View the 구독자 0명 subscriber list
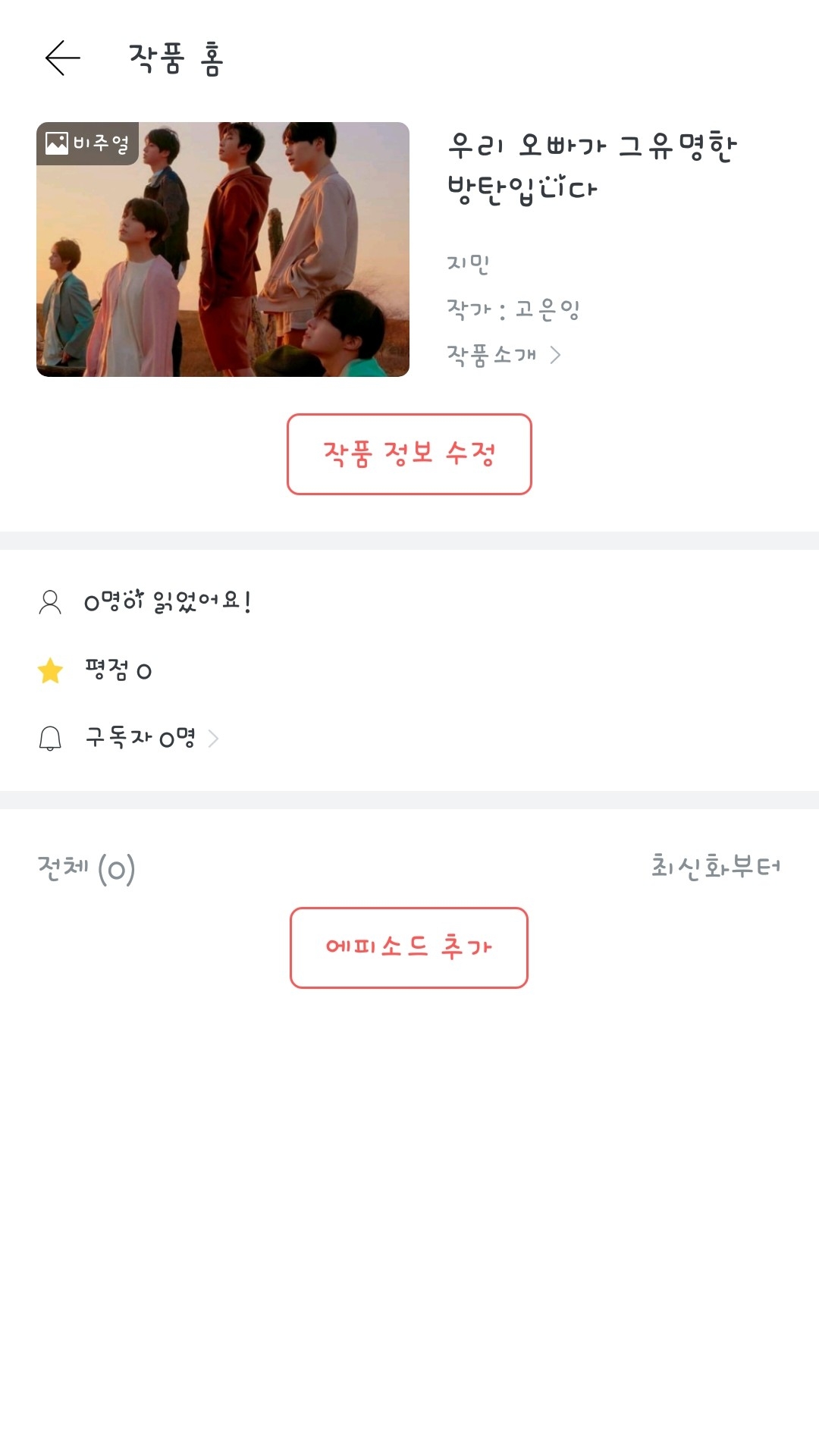This screenshot has width=819, height=1456. pyautogui.click(x=151, y=738)
